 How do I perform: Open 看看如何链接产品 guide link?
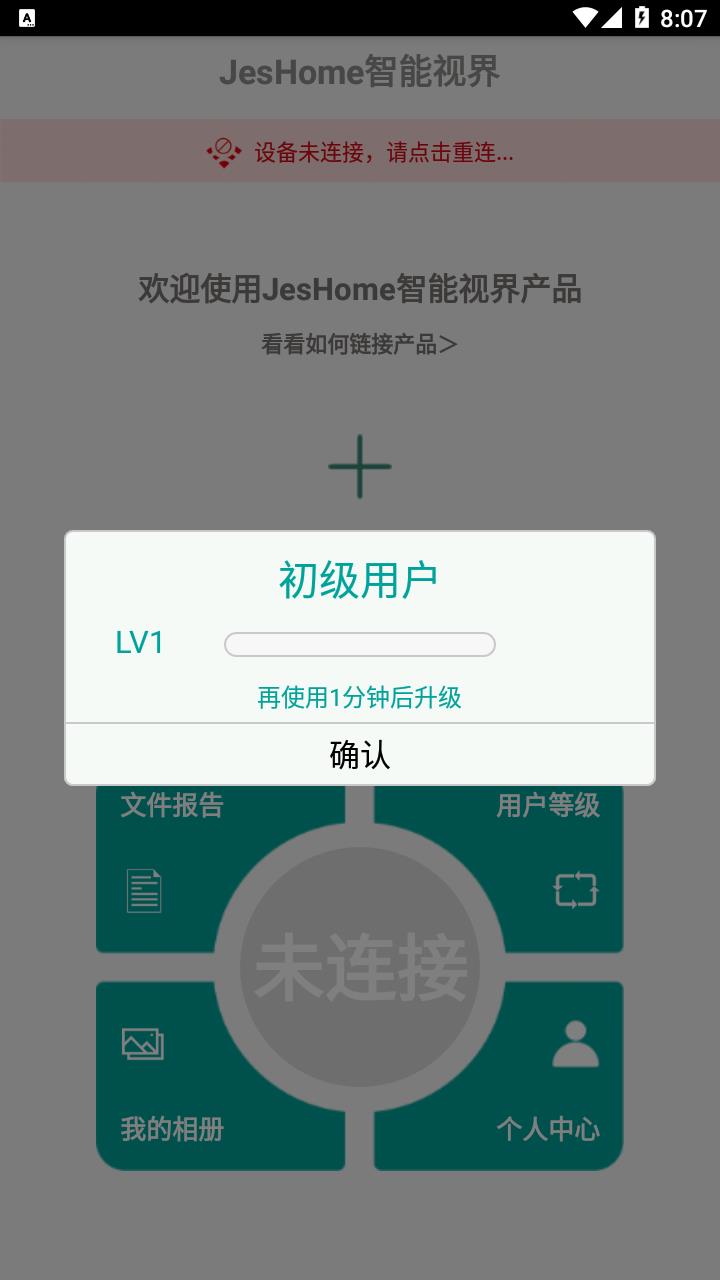[x=360, y=345]
